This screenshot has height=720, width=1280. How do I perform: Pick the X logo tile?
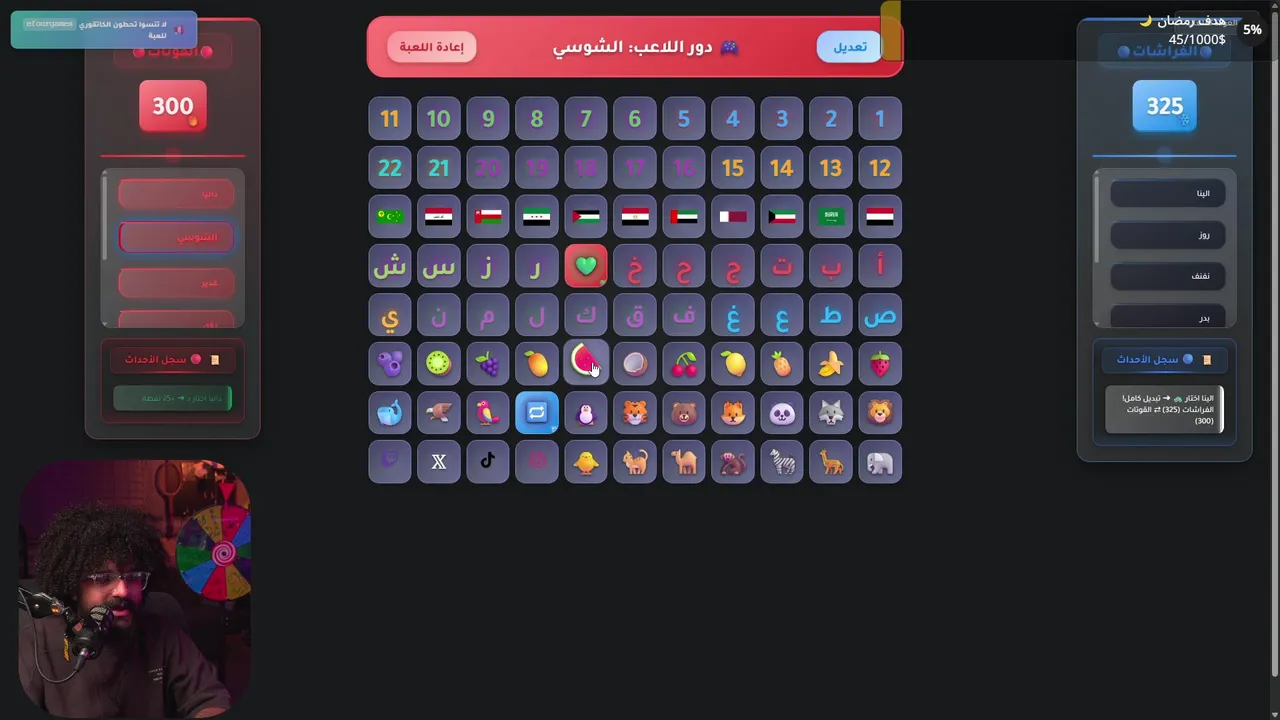(439, 462)
